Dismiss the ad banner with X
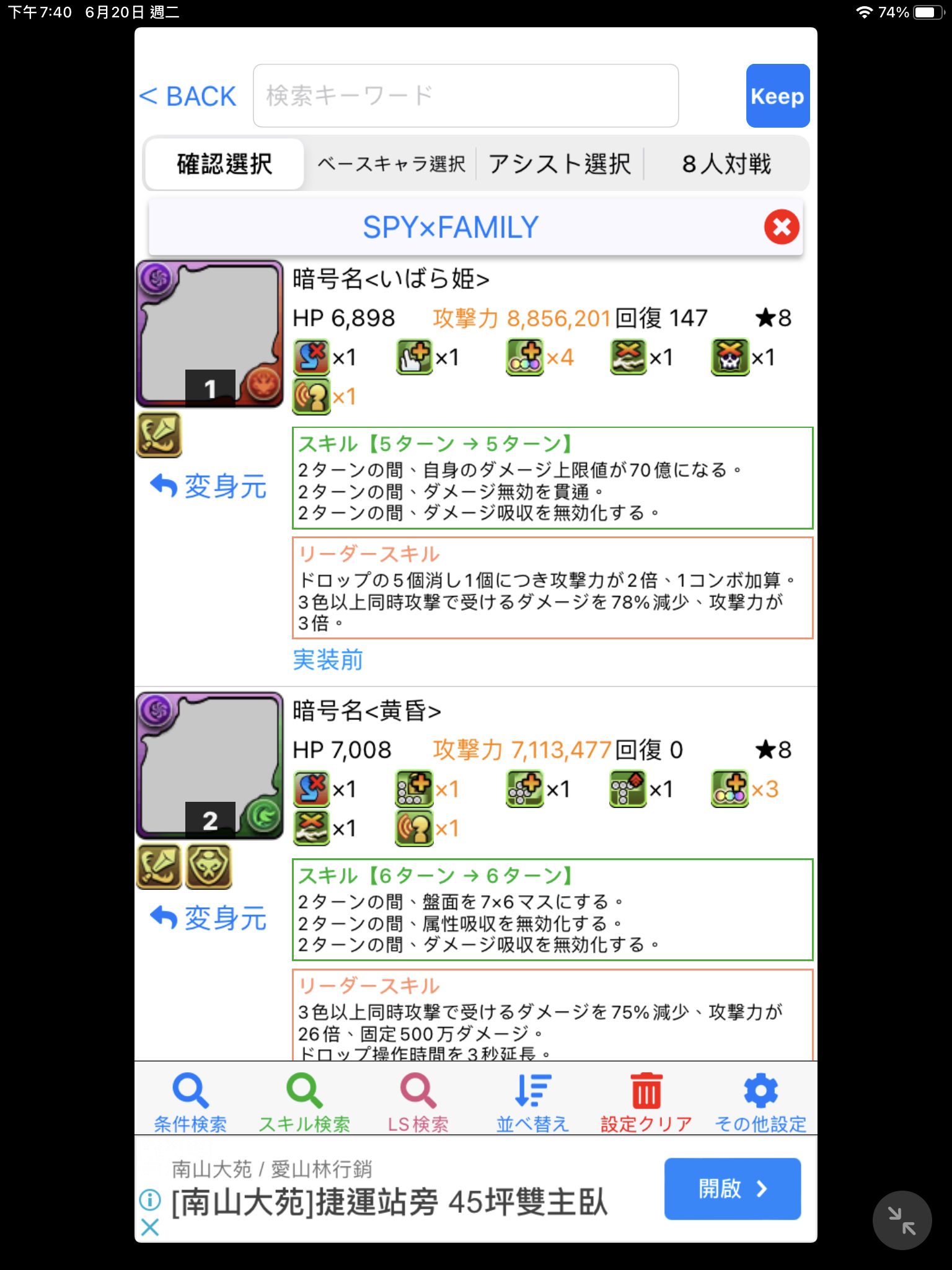Viewport: 952px width, 1270px height. pyautogui.click(x=150, y=1227)
